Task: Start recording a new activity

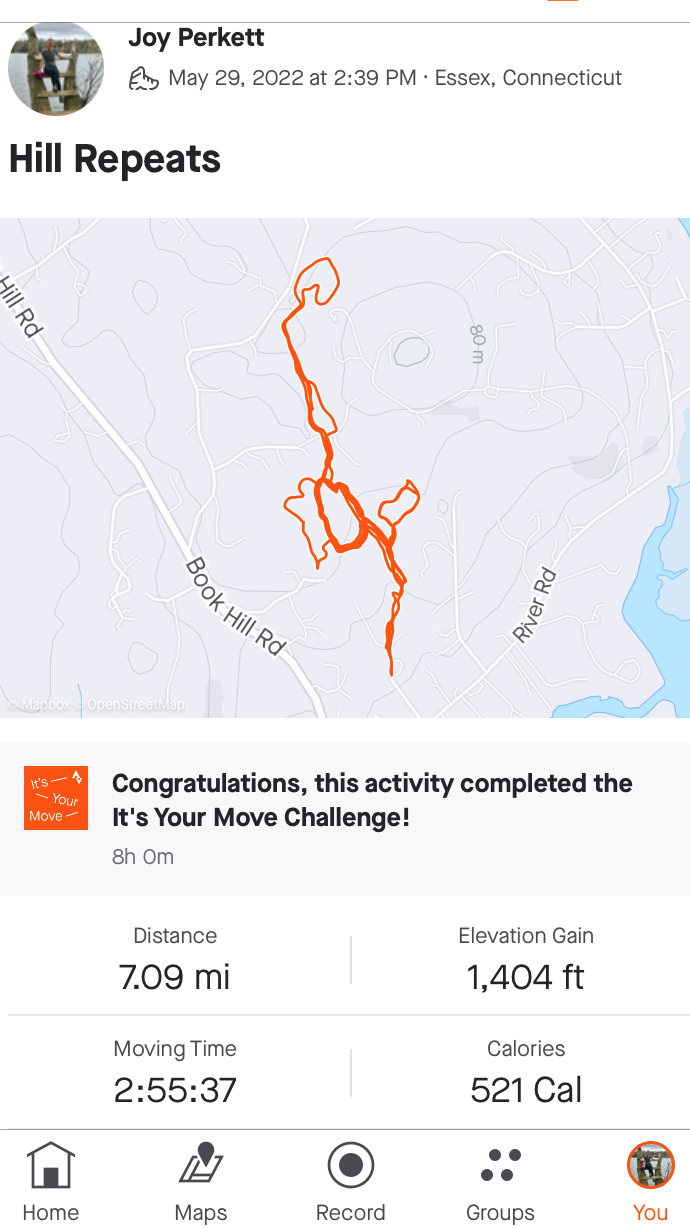Action: tap(351, 1183)
